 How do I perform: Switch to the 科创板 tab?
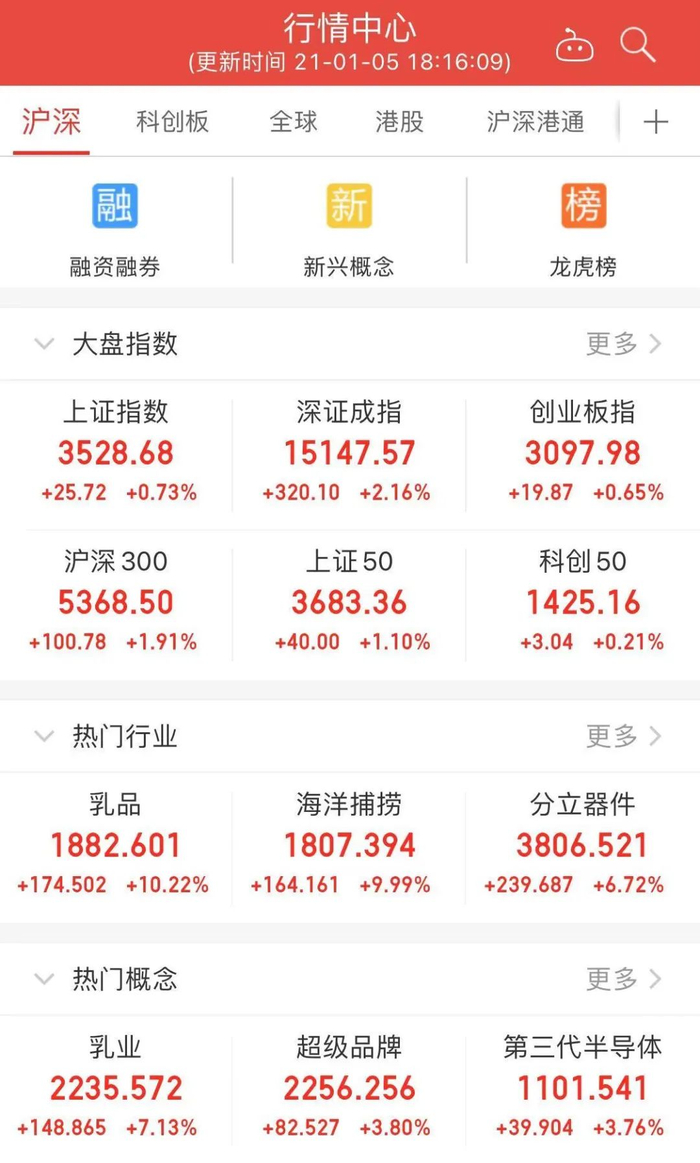173,122
